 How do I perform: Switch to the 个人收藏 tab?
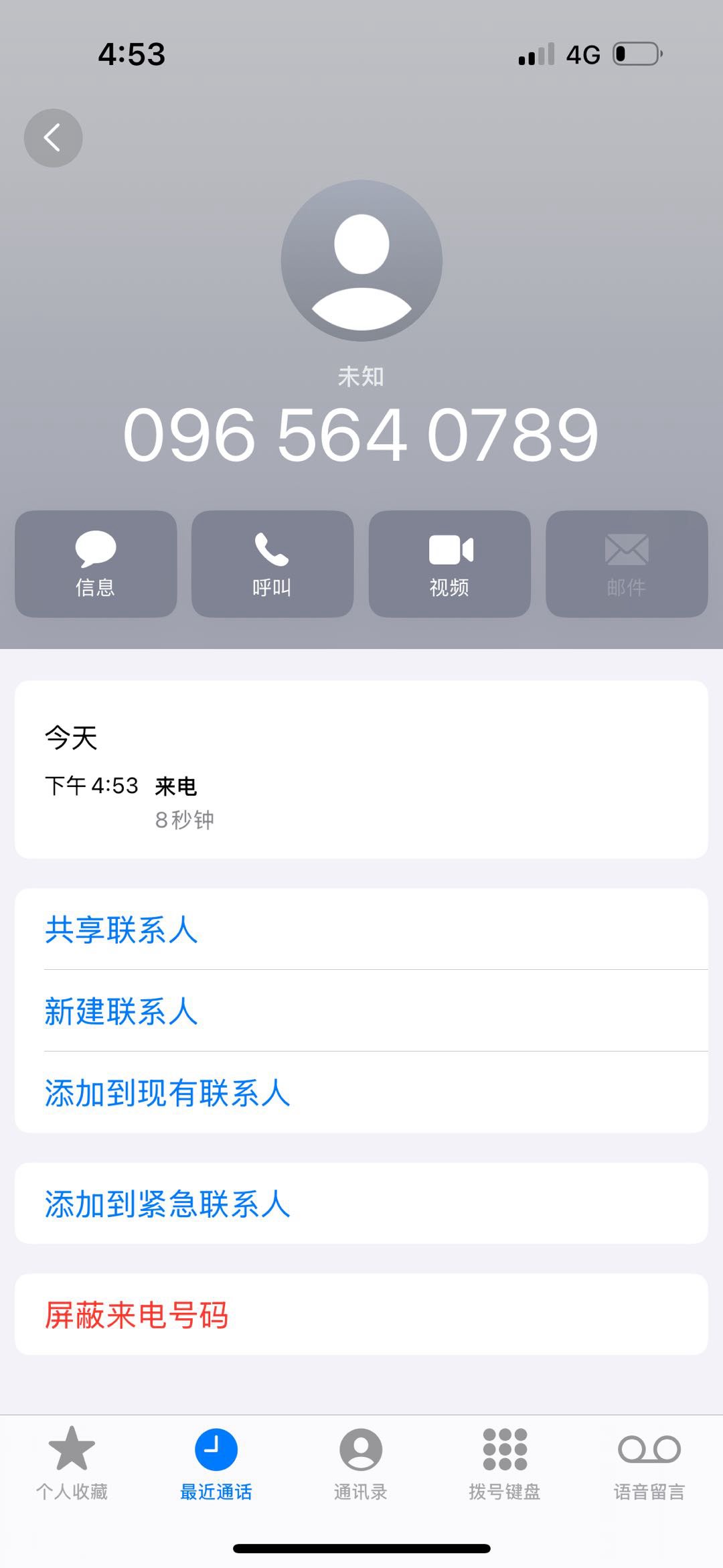[x=72, y=1463]
